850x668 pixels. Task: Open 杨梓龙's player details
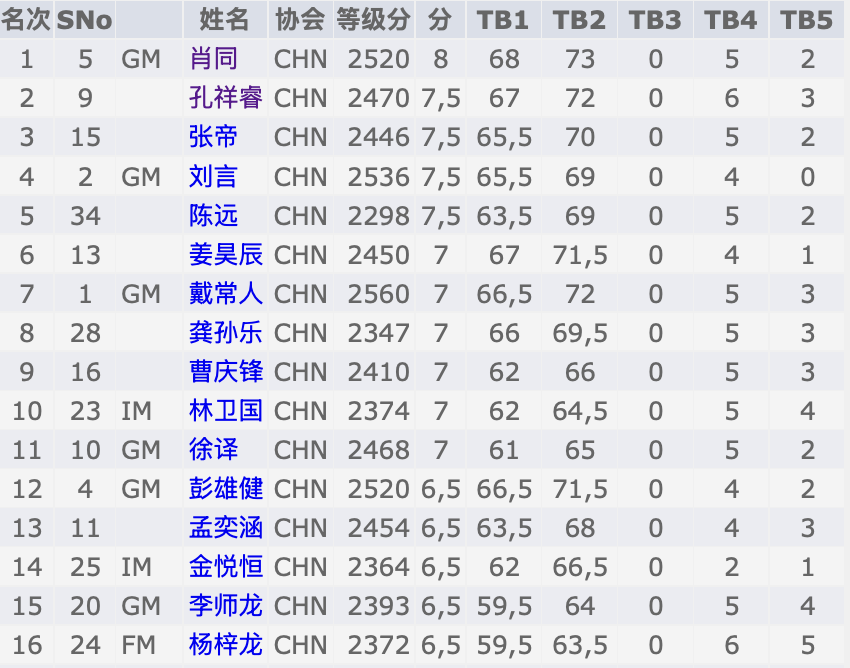click(226, 645)
